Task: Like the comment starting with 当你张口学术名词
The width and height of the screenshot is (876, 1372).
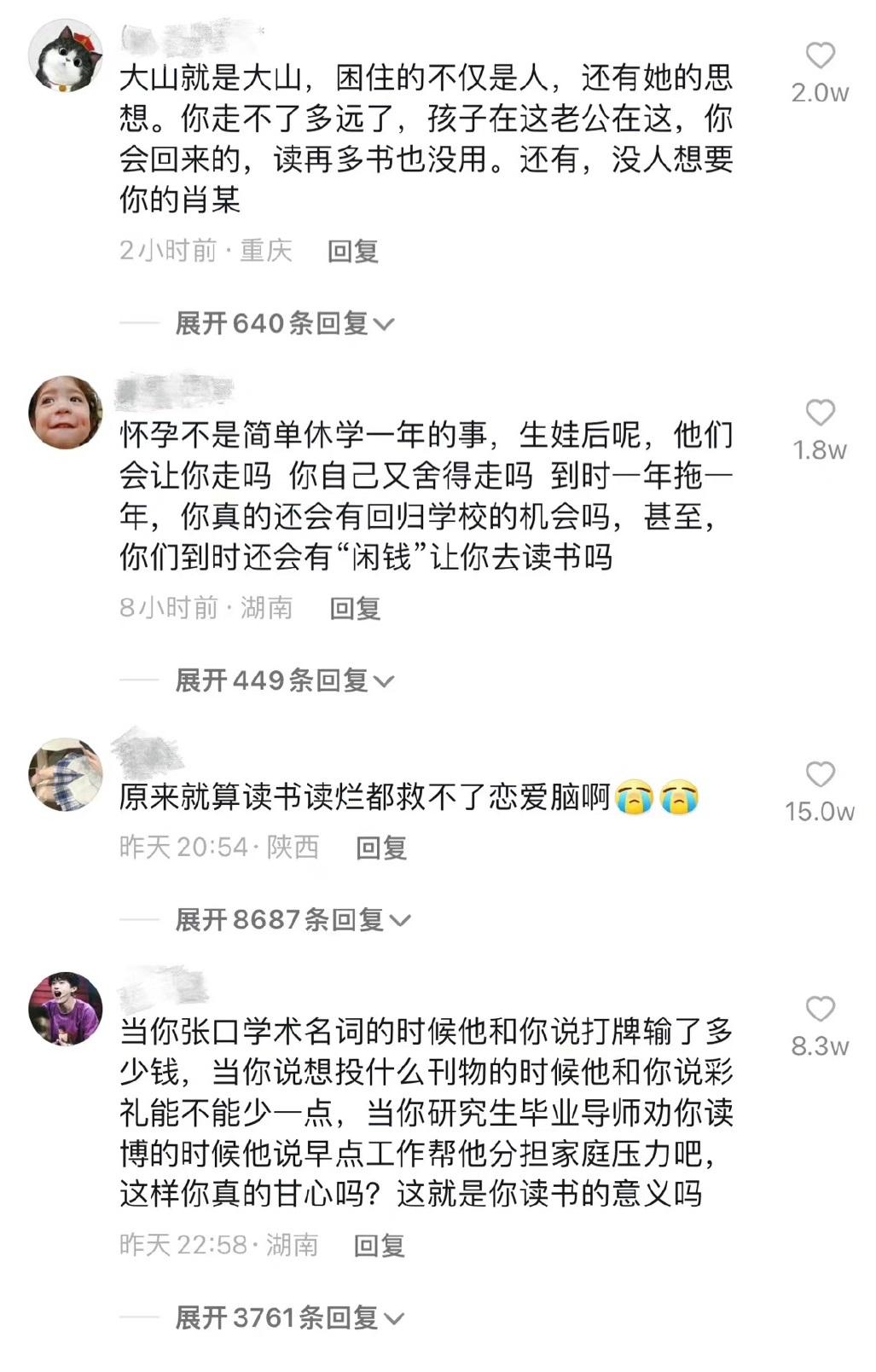Action: 820,1010
